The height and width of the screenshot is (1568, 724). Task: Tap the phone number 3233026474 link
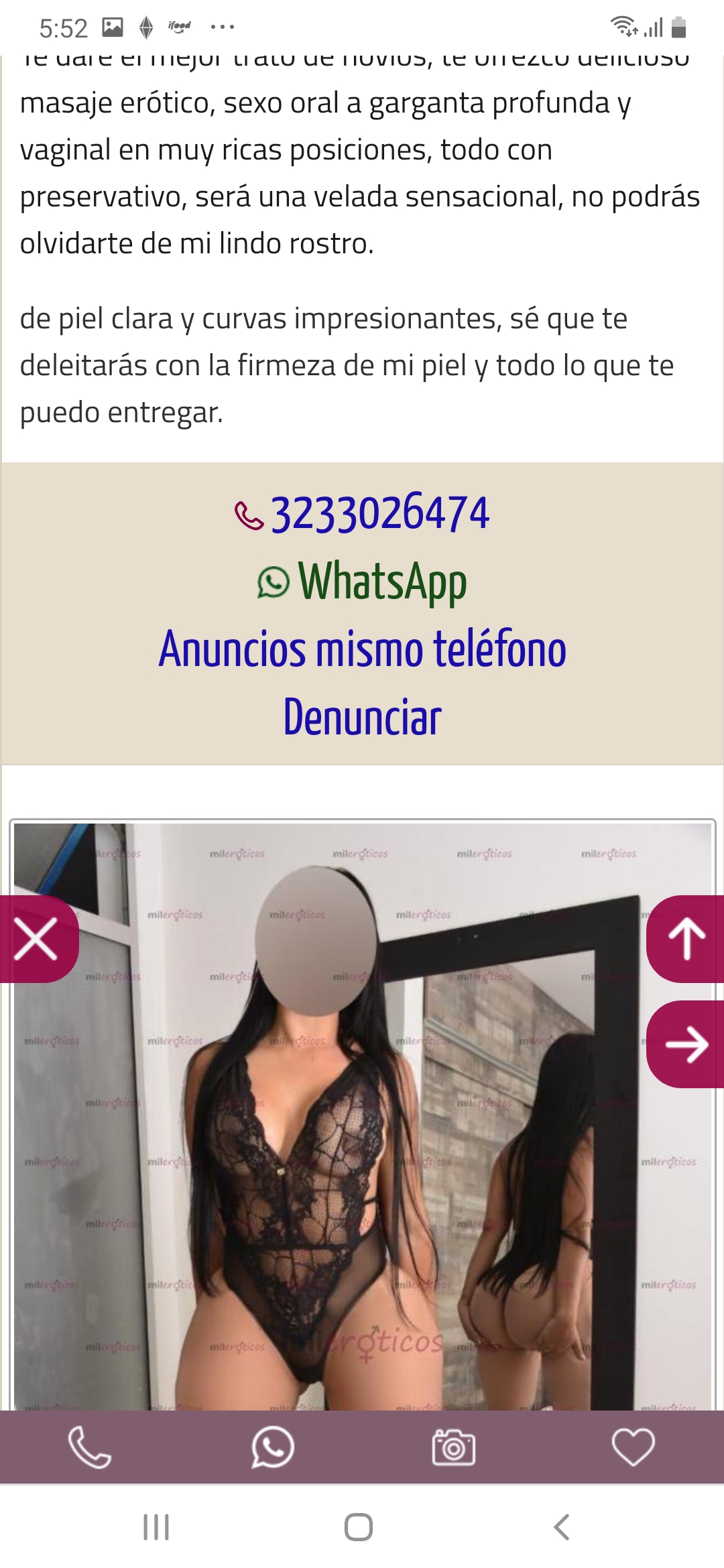click(362, 514)
